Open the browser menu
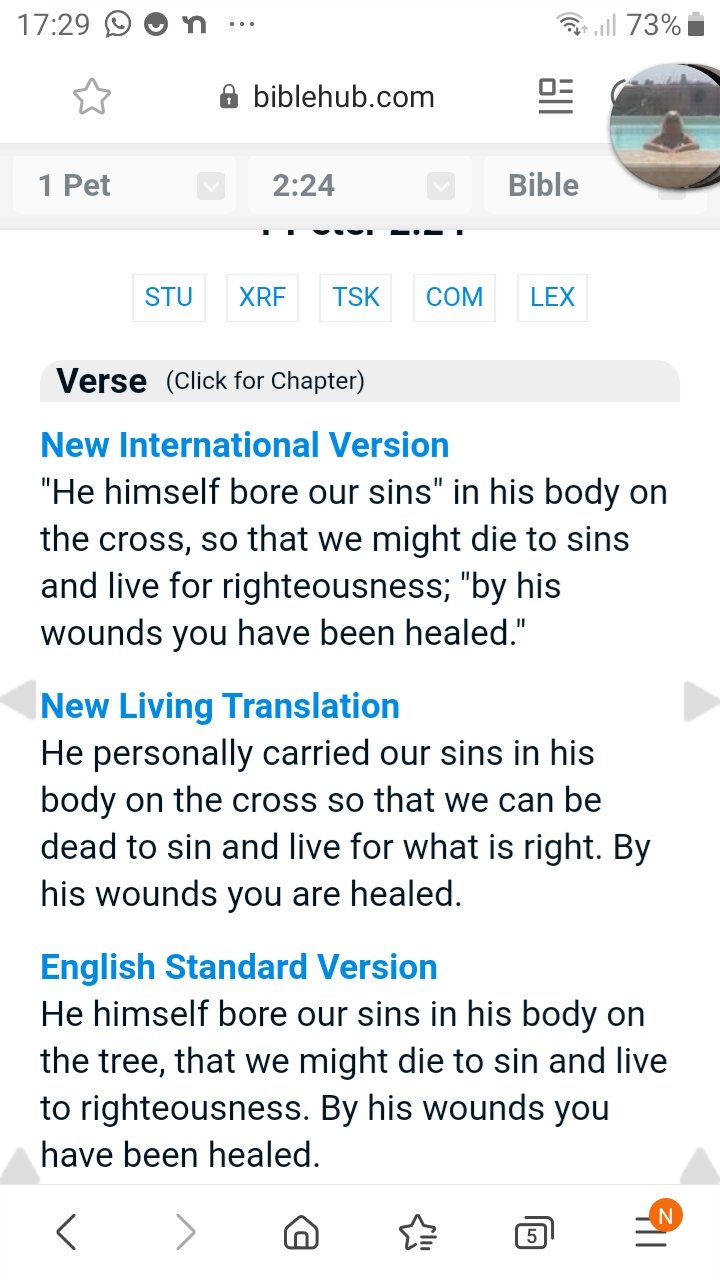720x1280 pixels. coord(652,1233)
